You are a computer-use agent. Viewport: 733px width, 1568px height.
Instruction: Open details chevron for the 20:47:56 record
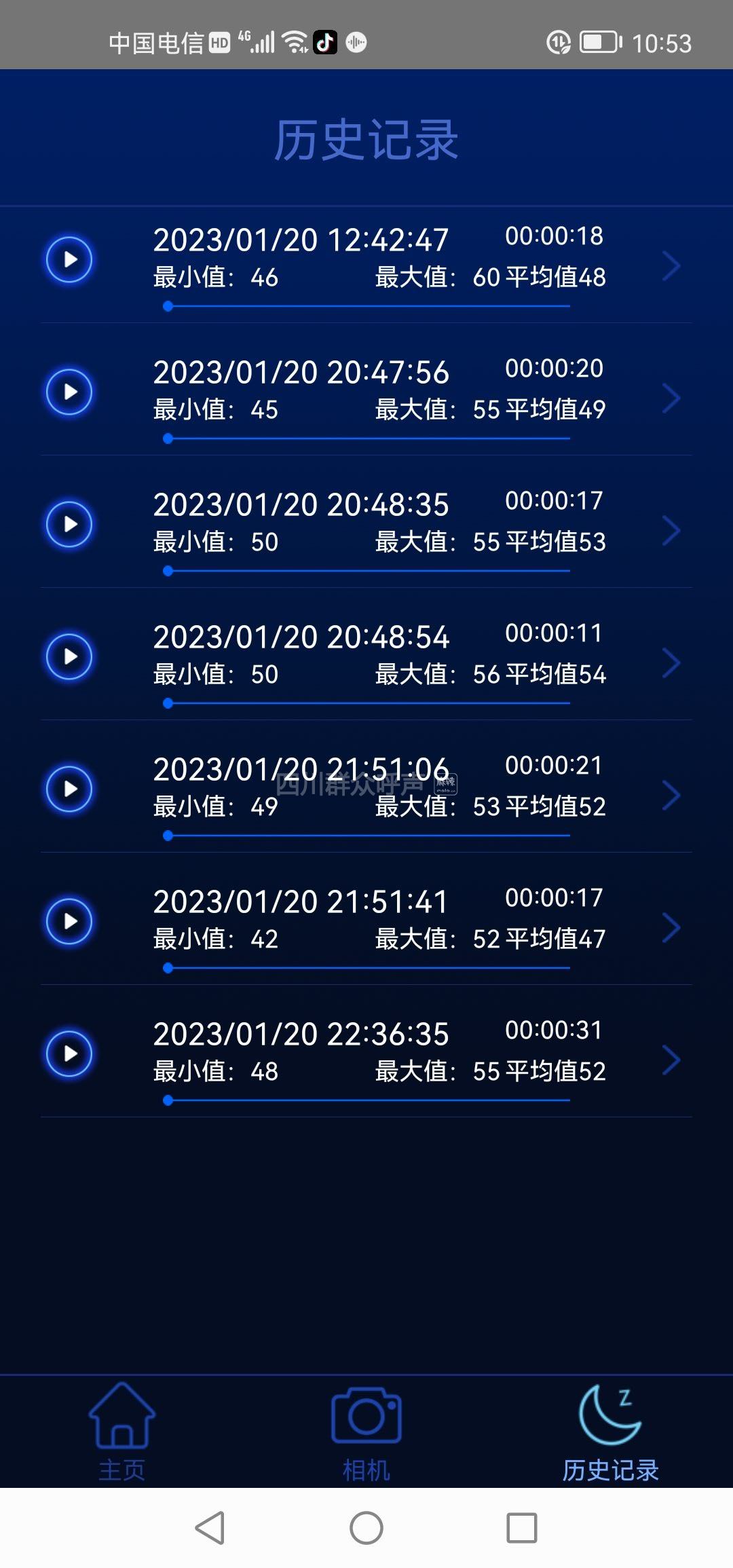click(x=671, y=398)
